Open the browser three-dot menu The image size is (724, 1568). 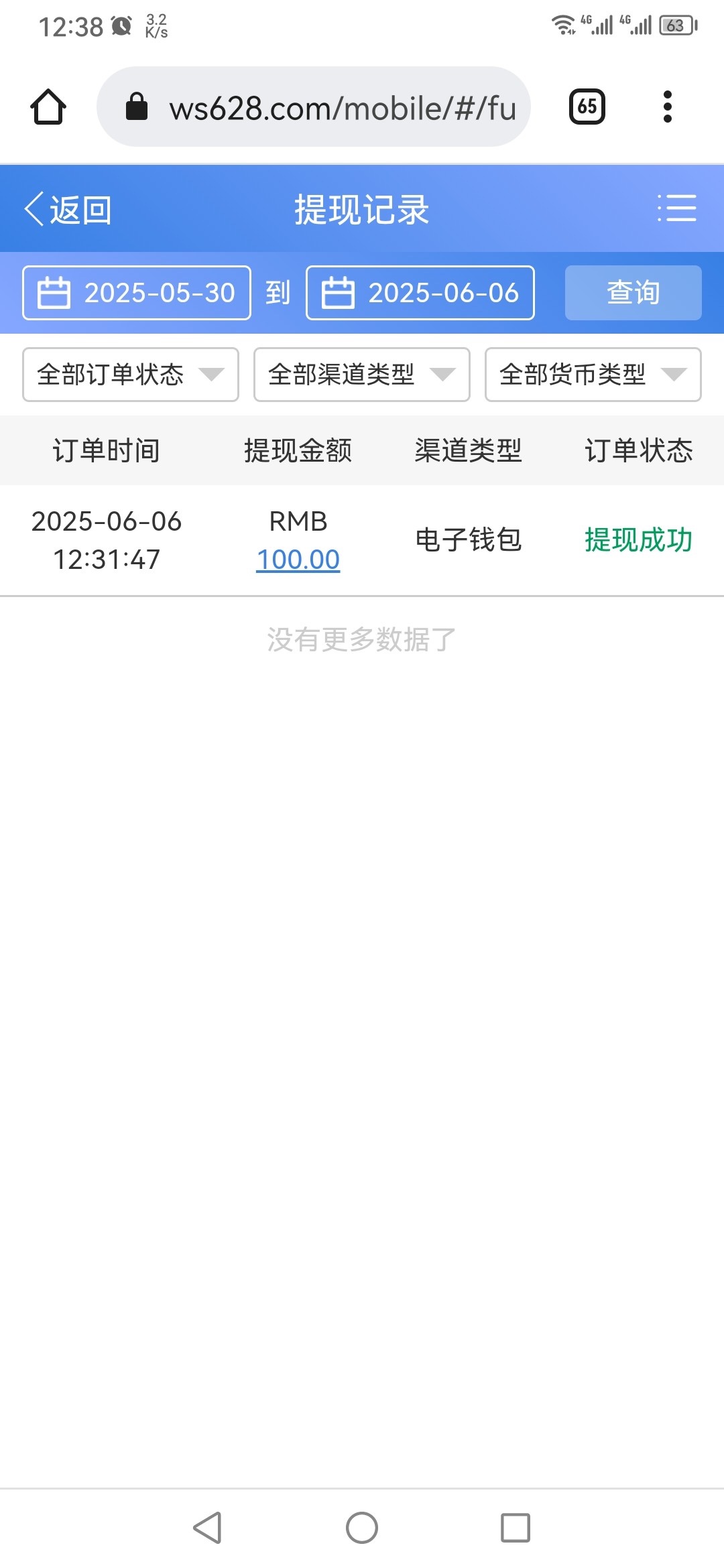pyautogui.click(x=666, y=106)
